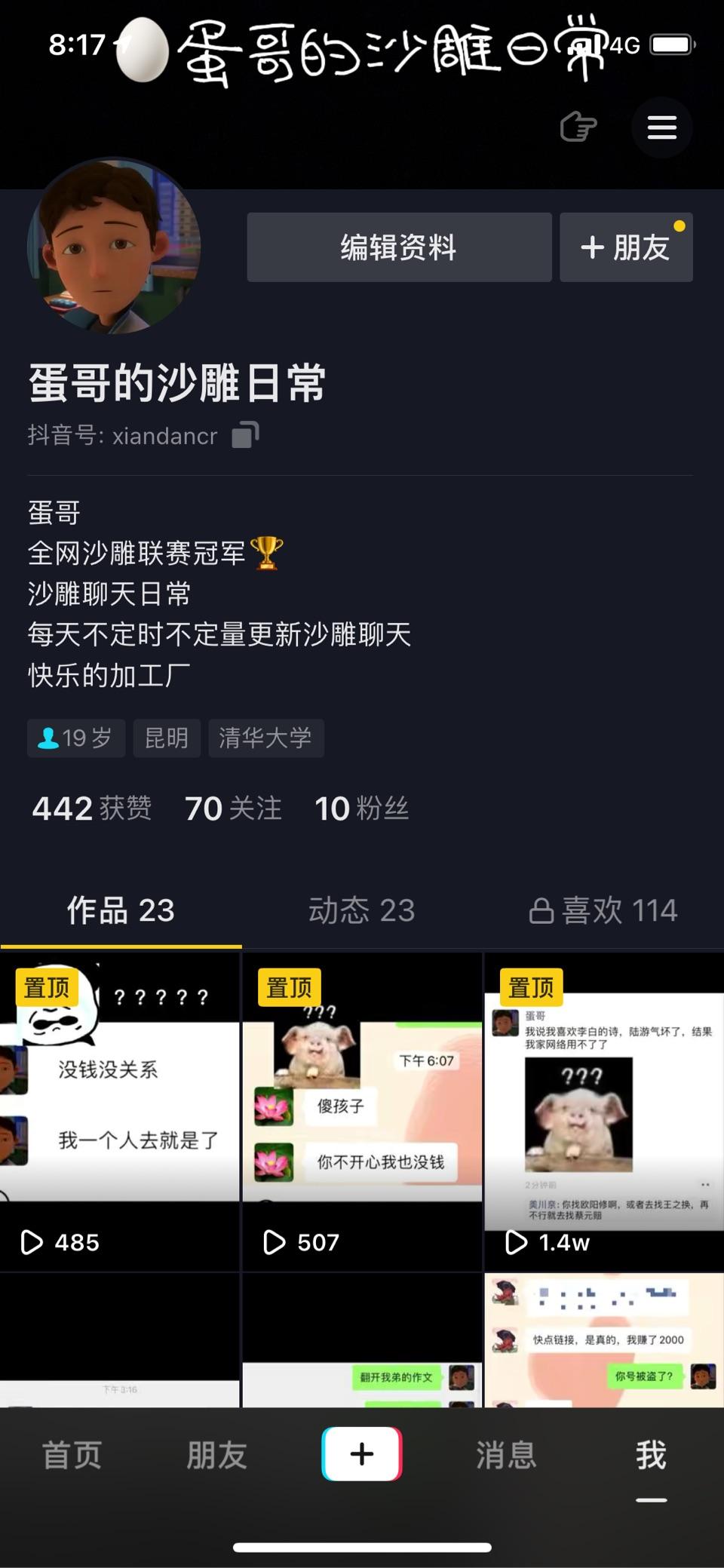Create a new video with plus button
The image size is (724, 1568).
(x=362, y=1453)
